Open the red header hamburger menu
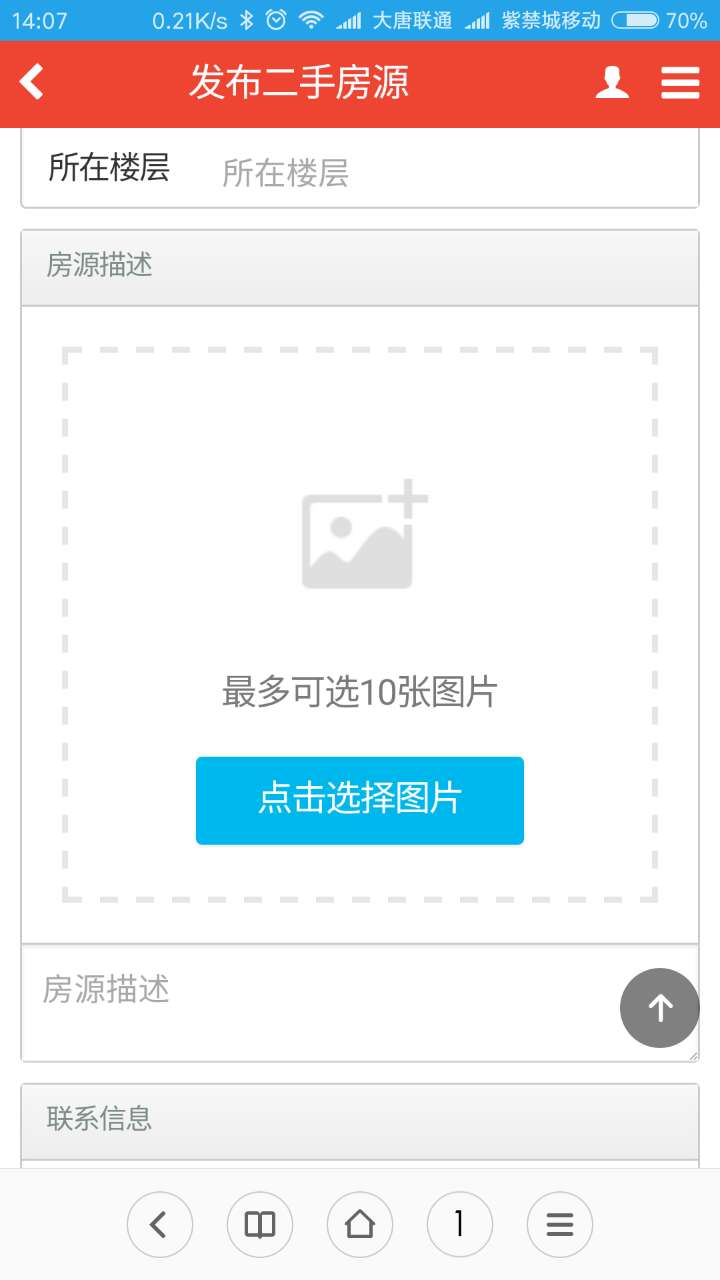 [x=680, y=82]
